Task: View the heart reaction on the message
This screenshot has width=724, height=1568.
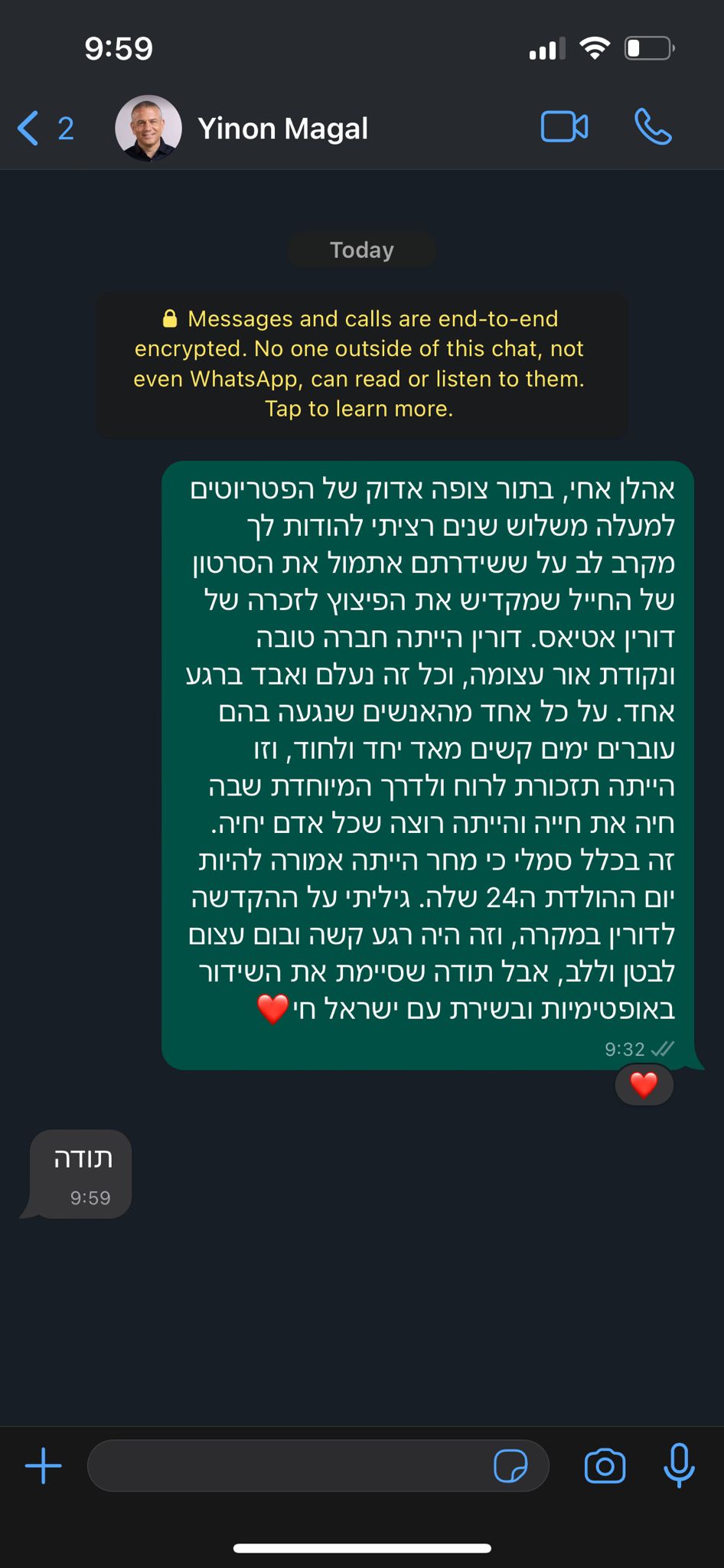Action: point(644,1084)
